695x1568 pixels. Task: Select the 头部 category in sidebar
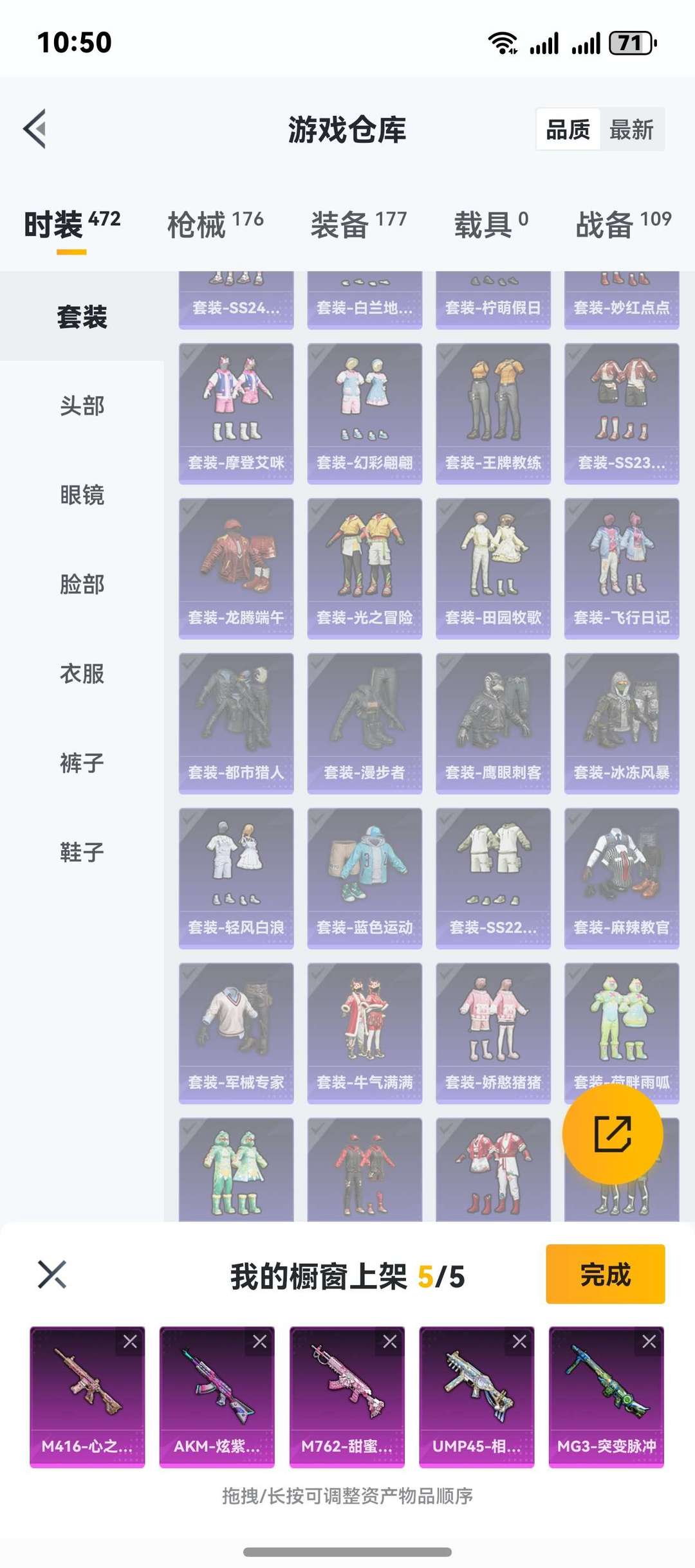pyautogui.click(x=82, y=406)
